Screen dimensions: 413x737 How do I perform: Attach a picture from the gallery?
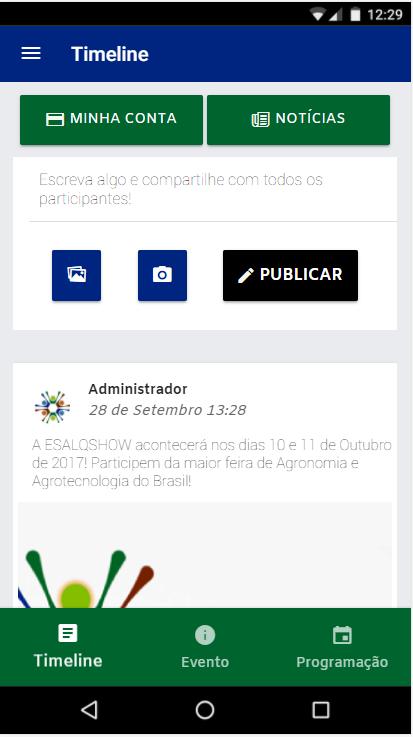point(77,275)
